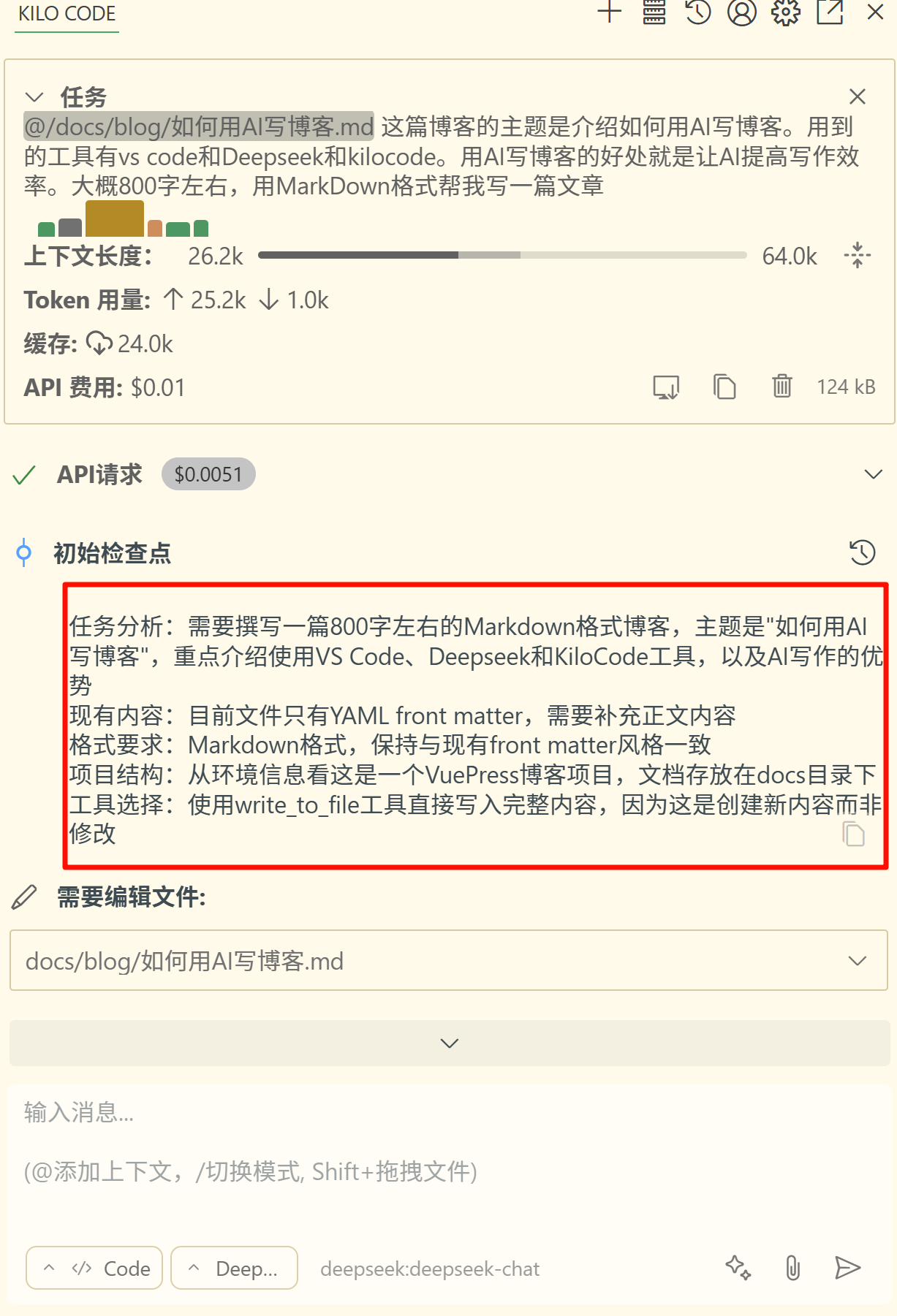Viewport: 897px width, 1316px height.
Task: Close the Kilo Code panel
Action: coord(875,12)
